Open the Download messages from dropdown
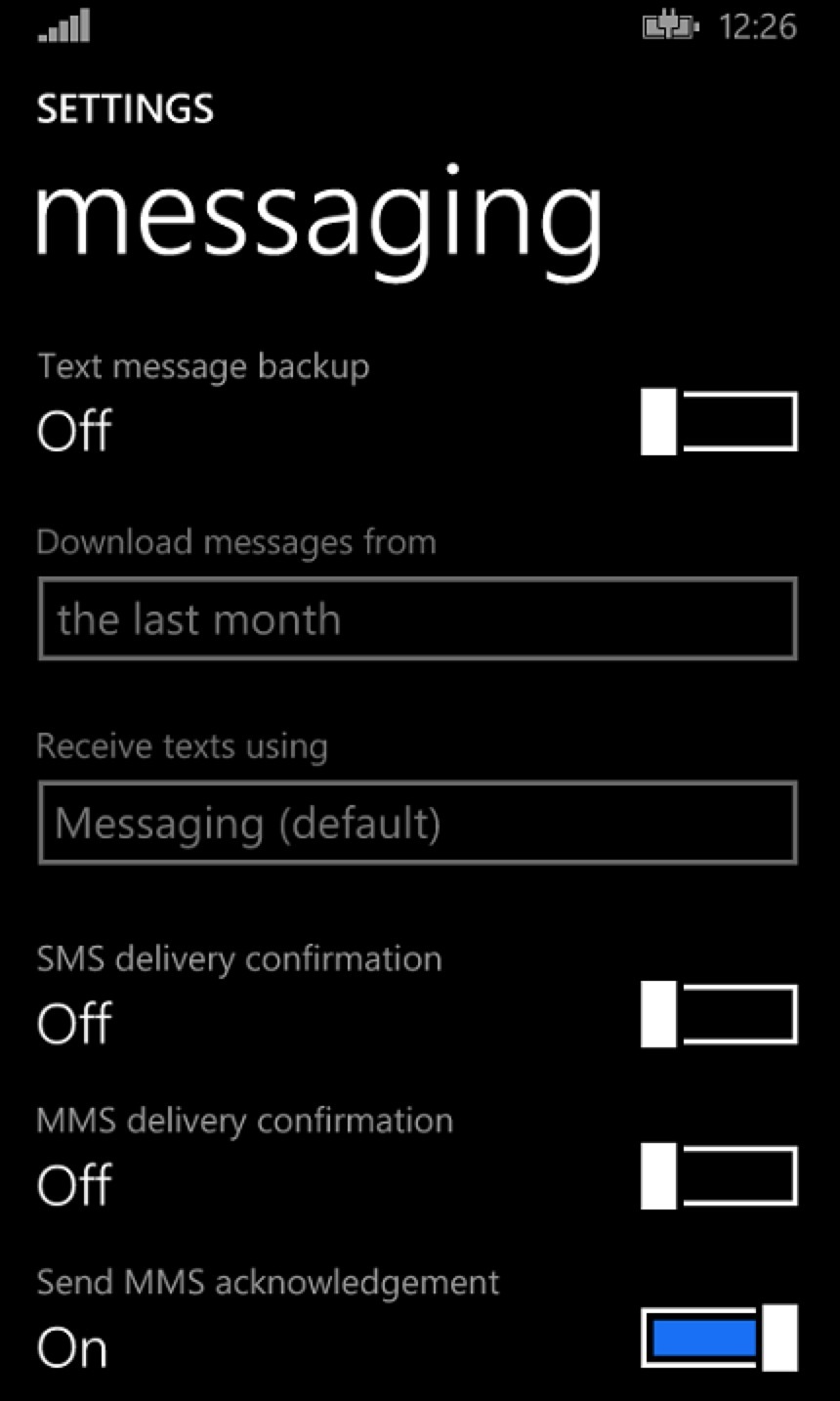This screenshot has width=840, height=1401. coord(418,618)
